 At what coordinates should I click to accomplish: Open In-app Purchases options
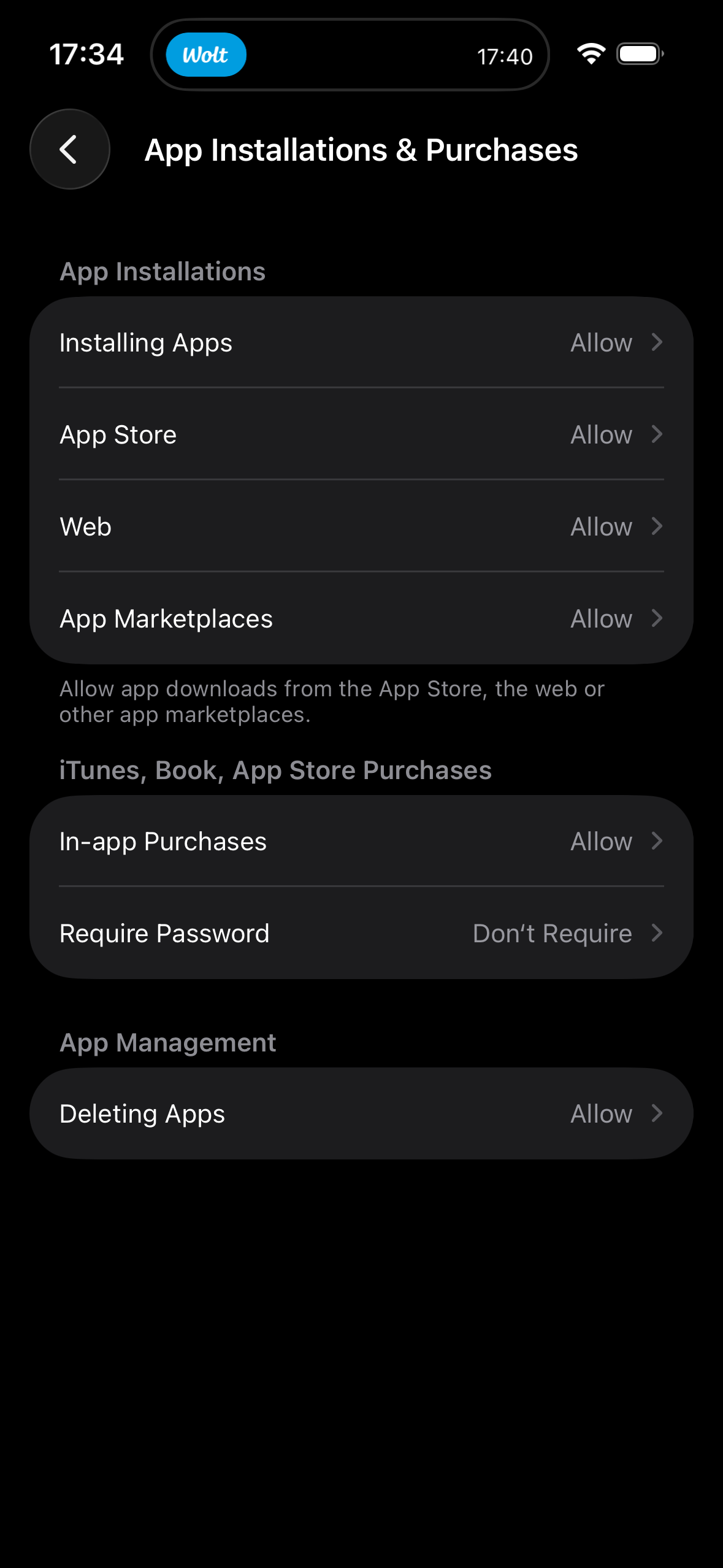coord(361,841)
